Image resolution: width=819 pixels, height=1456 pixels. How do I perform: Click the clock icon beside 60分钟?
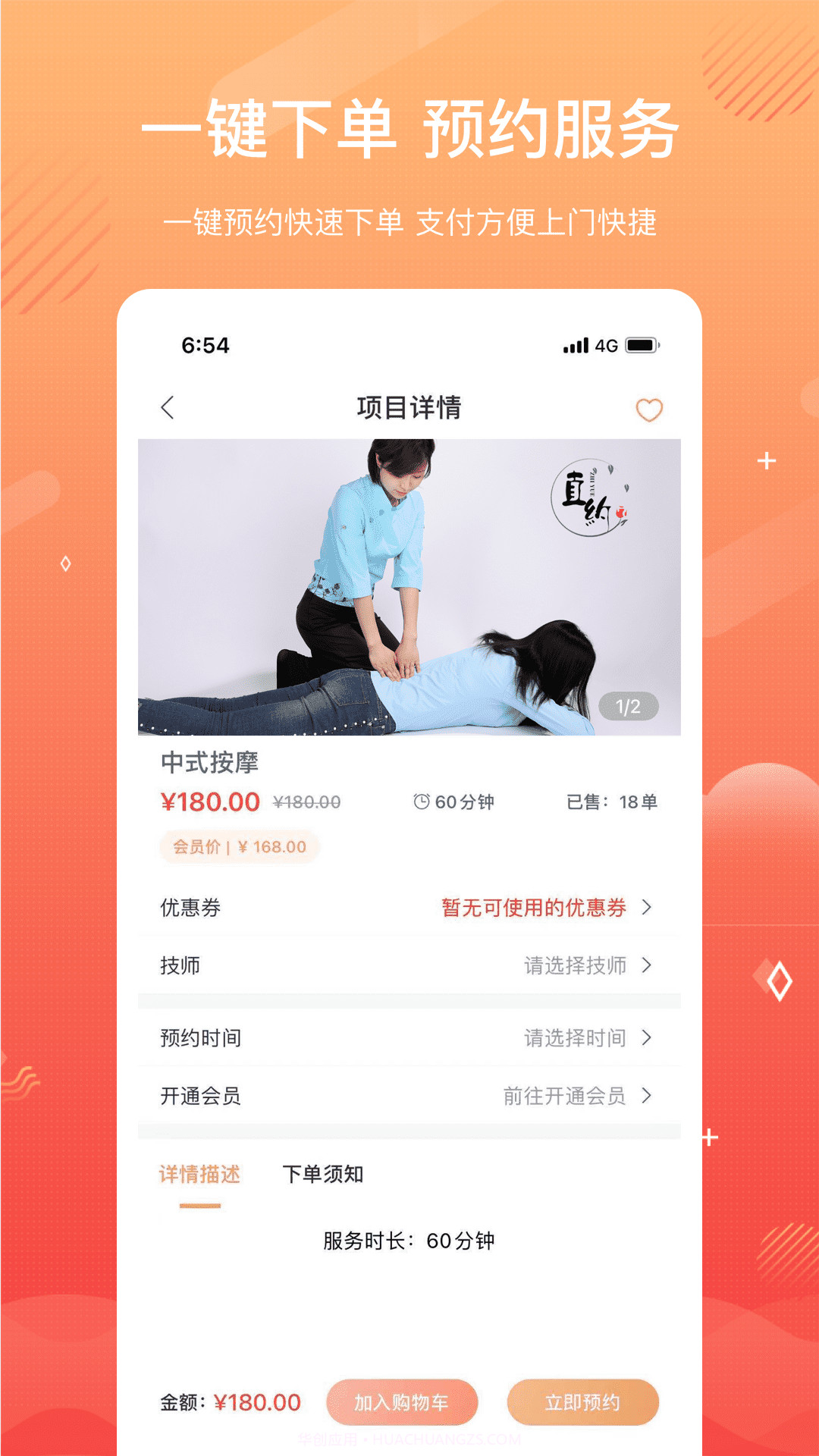click(x=422, y=801)
